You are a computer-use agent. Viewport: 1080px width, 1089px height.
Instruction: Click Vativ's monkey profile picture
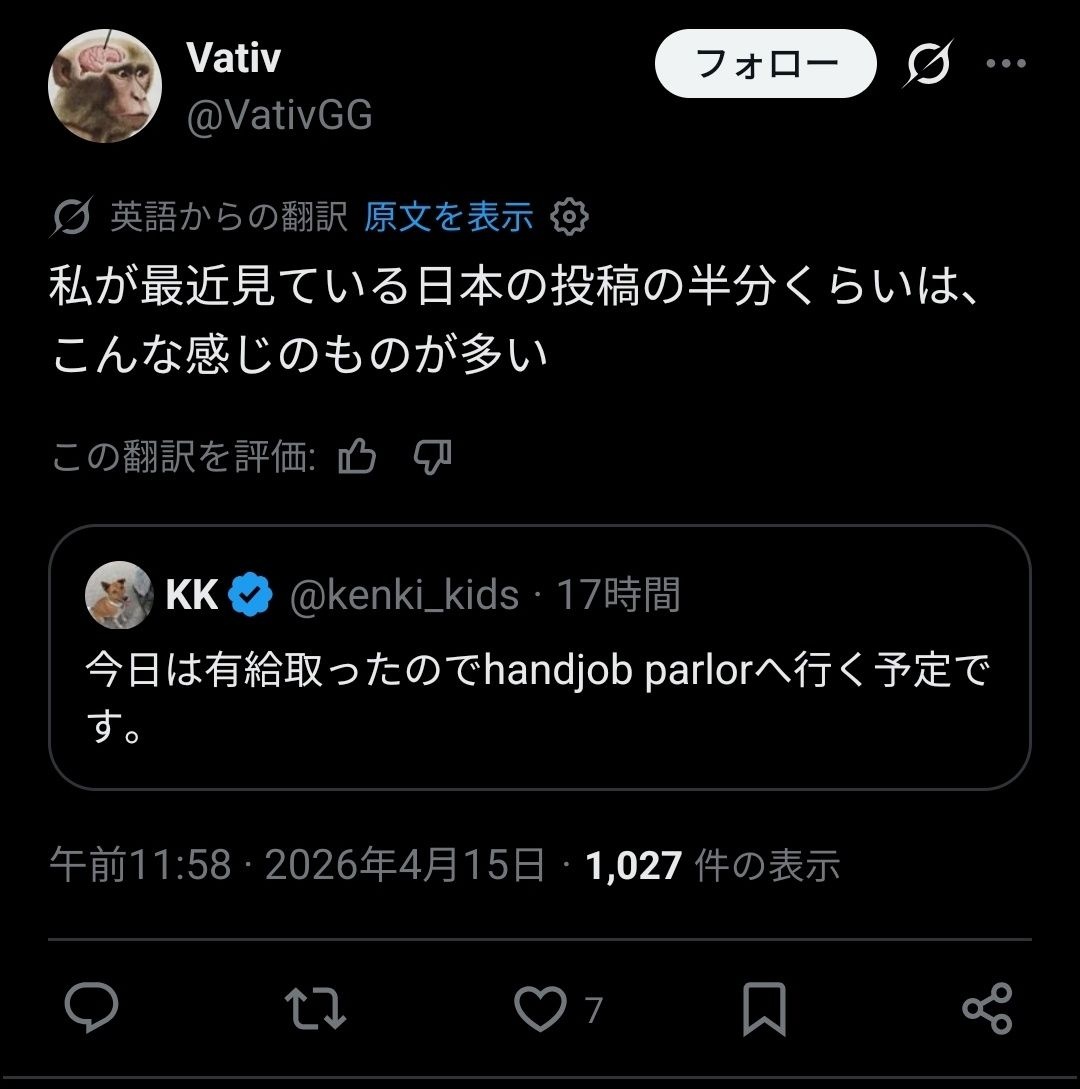pyautogui.click(x=104, y=85)
